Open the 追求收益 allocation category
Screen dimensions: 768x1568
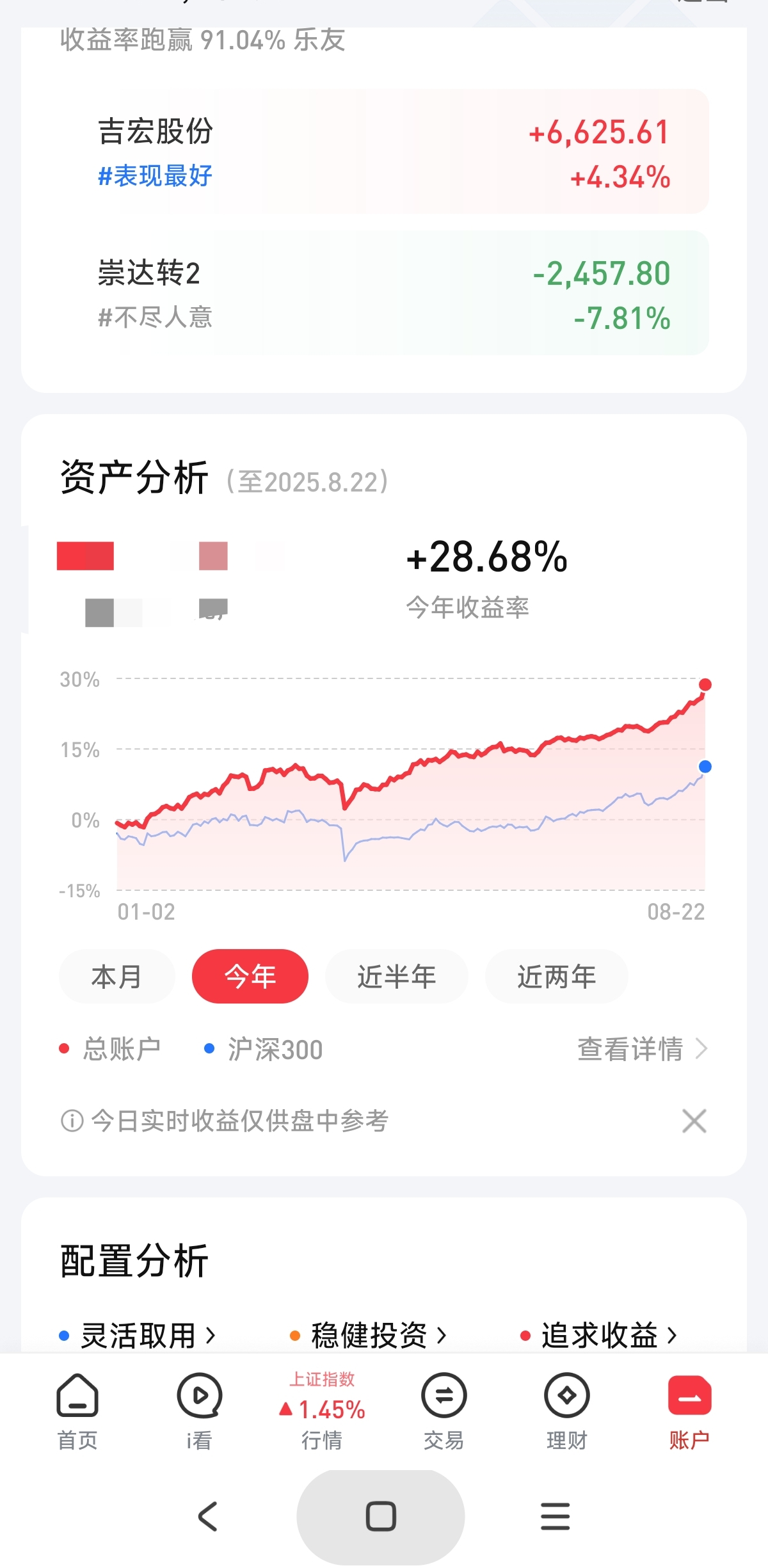click(599, 1335)
